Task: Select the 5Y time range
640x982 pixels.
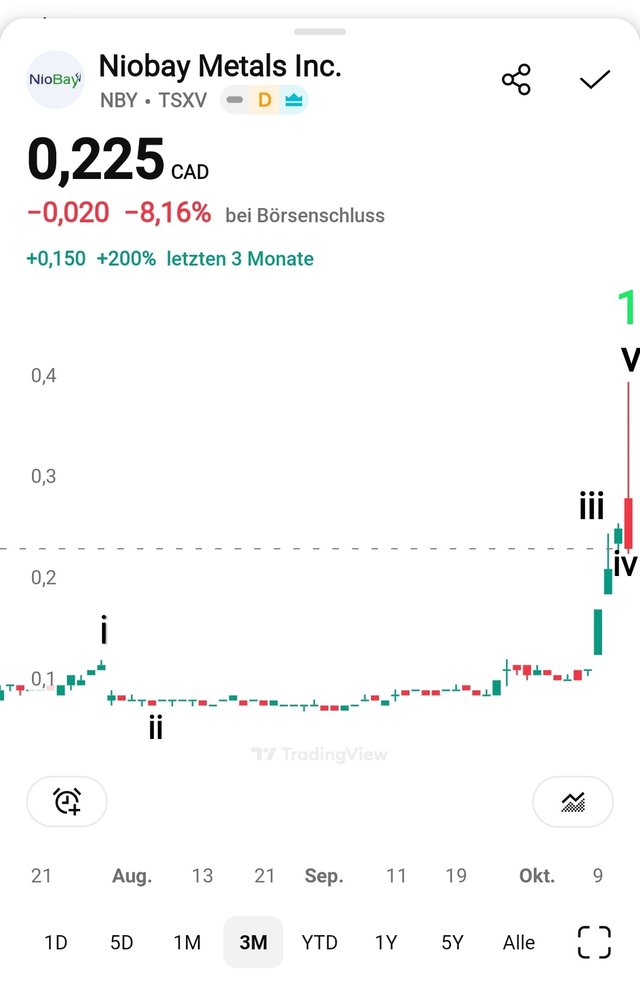Action: (x=452, y=942)
